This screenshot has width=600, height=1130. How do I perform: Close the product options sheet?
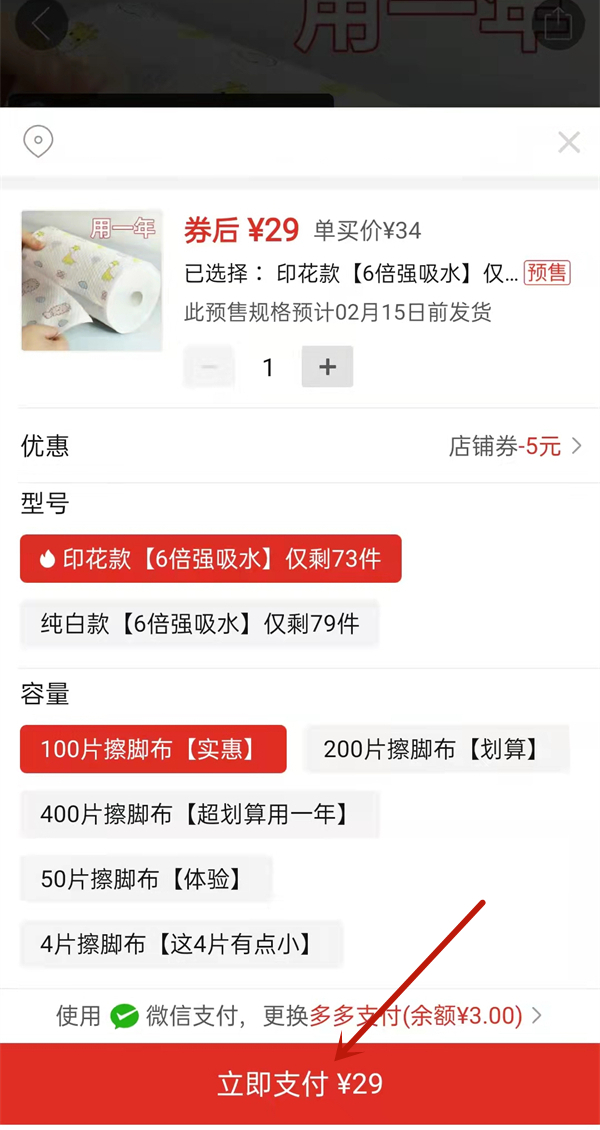point(569,143)
